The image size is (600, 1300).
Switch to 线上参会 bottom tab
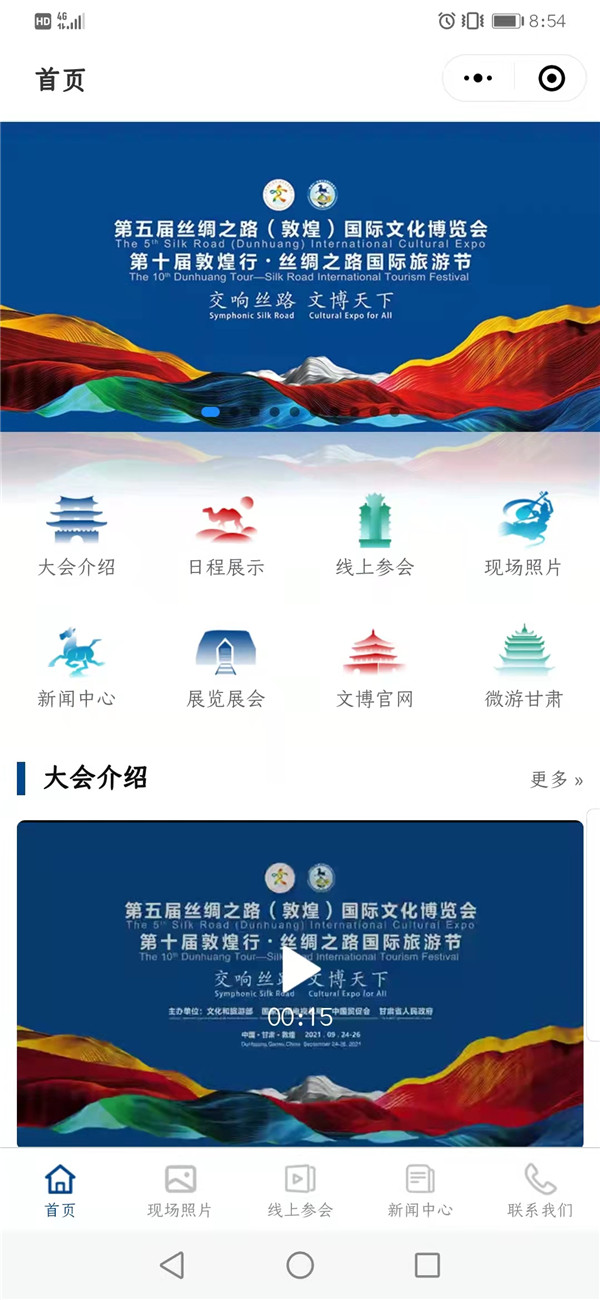pos(300,1190)
